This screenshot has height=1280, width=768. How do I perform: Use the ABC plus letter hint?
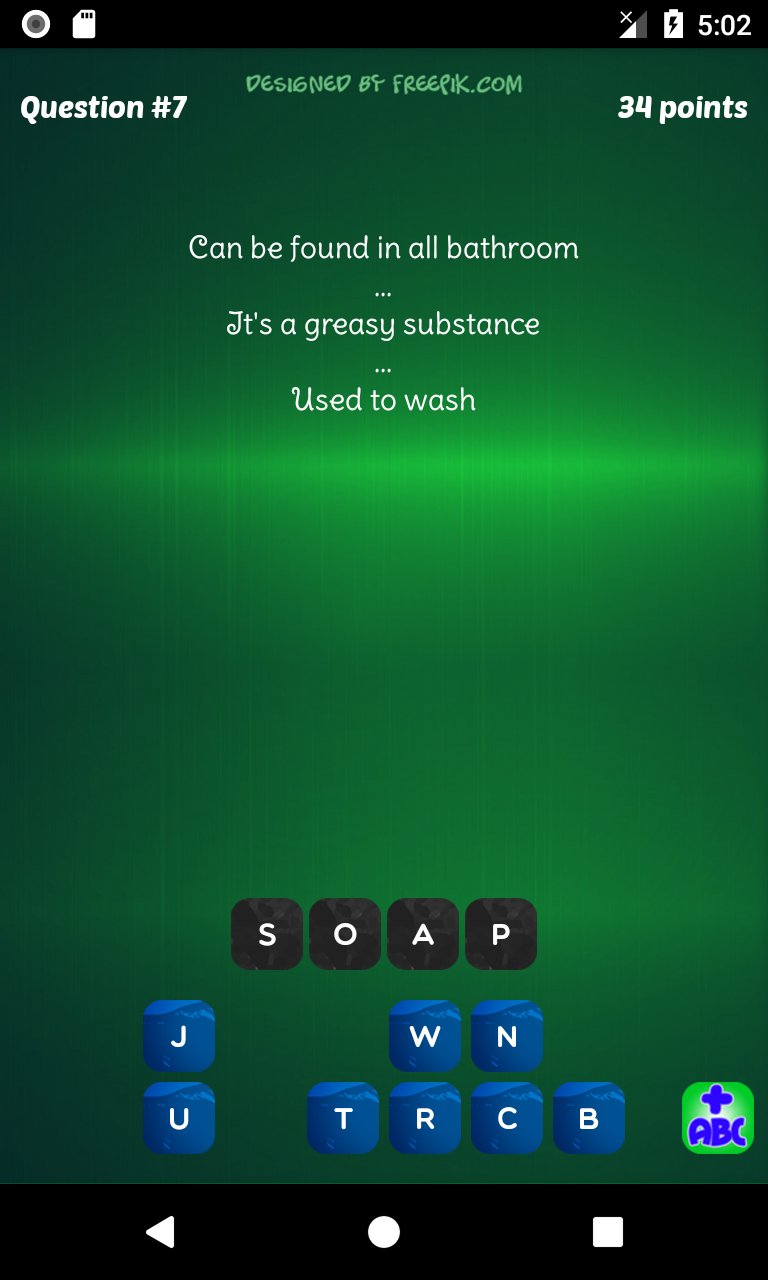[x=718, y=1118]
